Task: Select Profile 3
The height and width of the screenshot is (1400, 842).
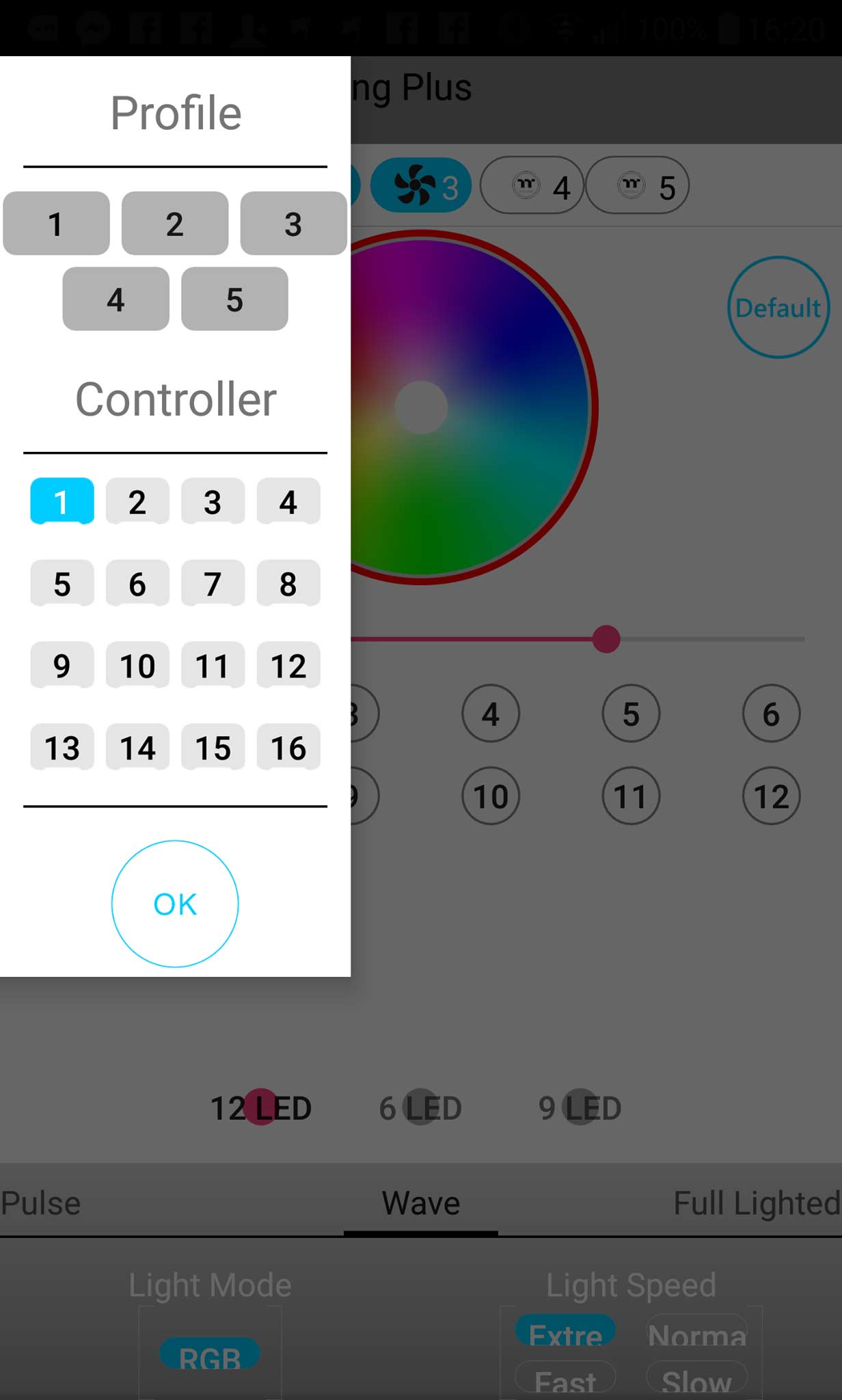Action: 293,224
